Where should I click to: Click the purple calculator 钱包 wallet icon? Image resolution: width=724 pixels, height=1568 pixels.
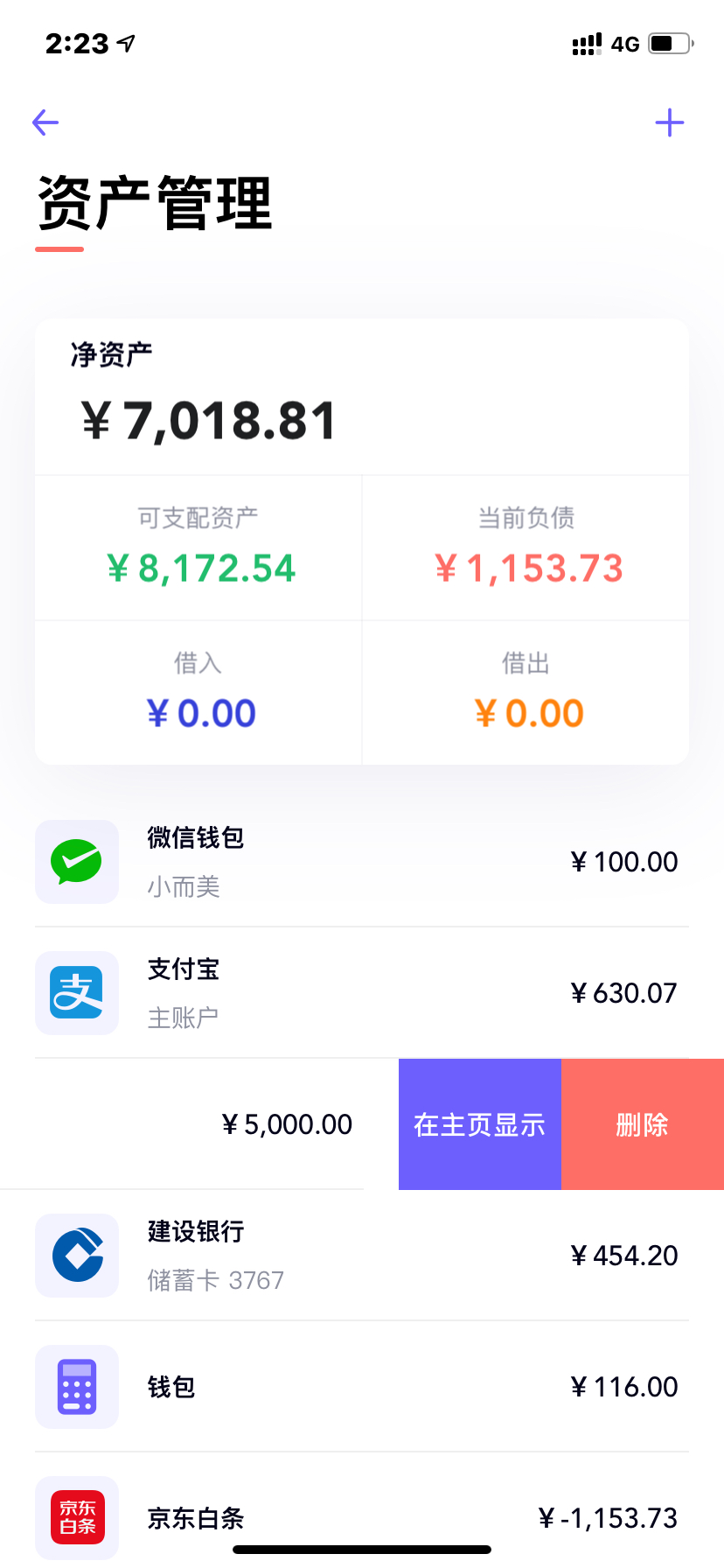76,1386
